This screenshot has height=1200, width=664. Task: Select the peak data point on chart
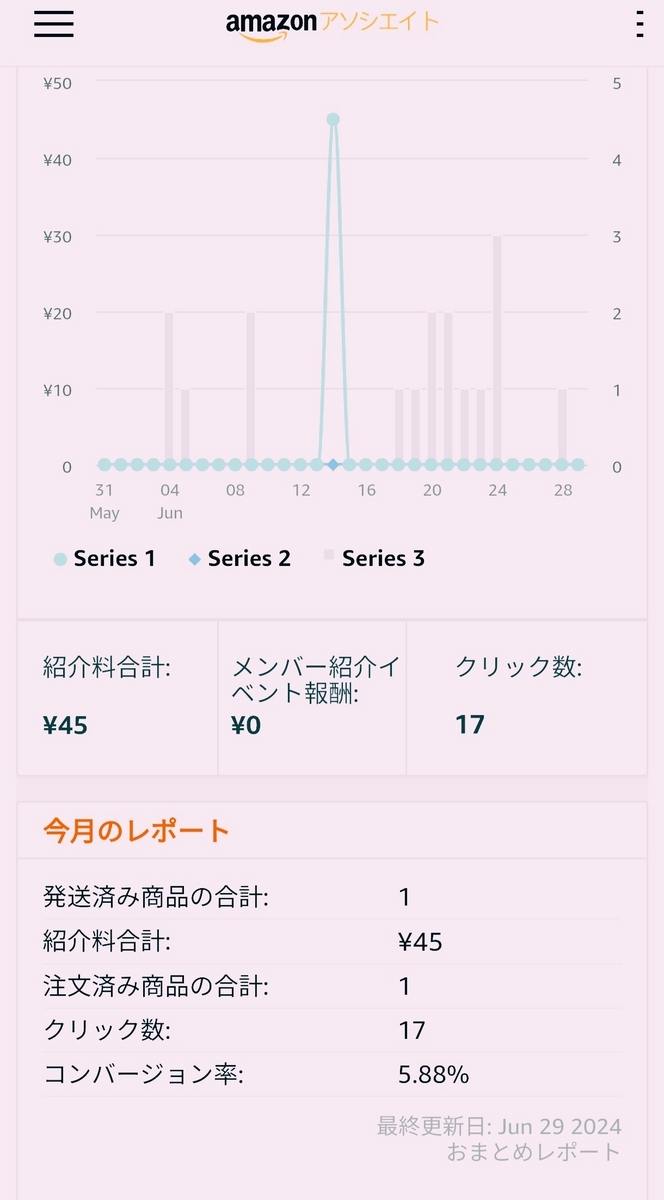coord(333,119)
